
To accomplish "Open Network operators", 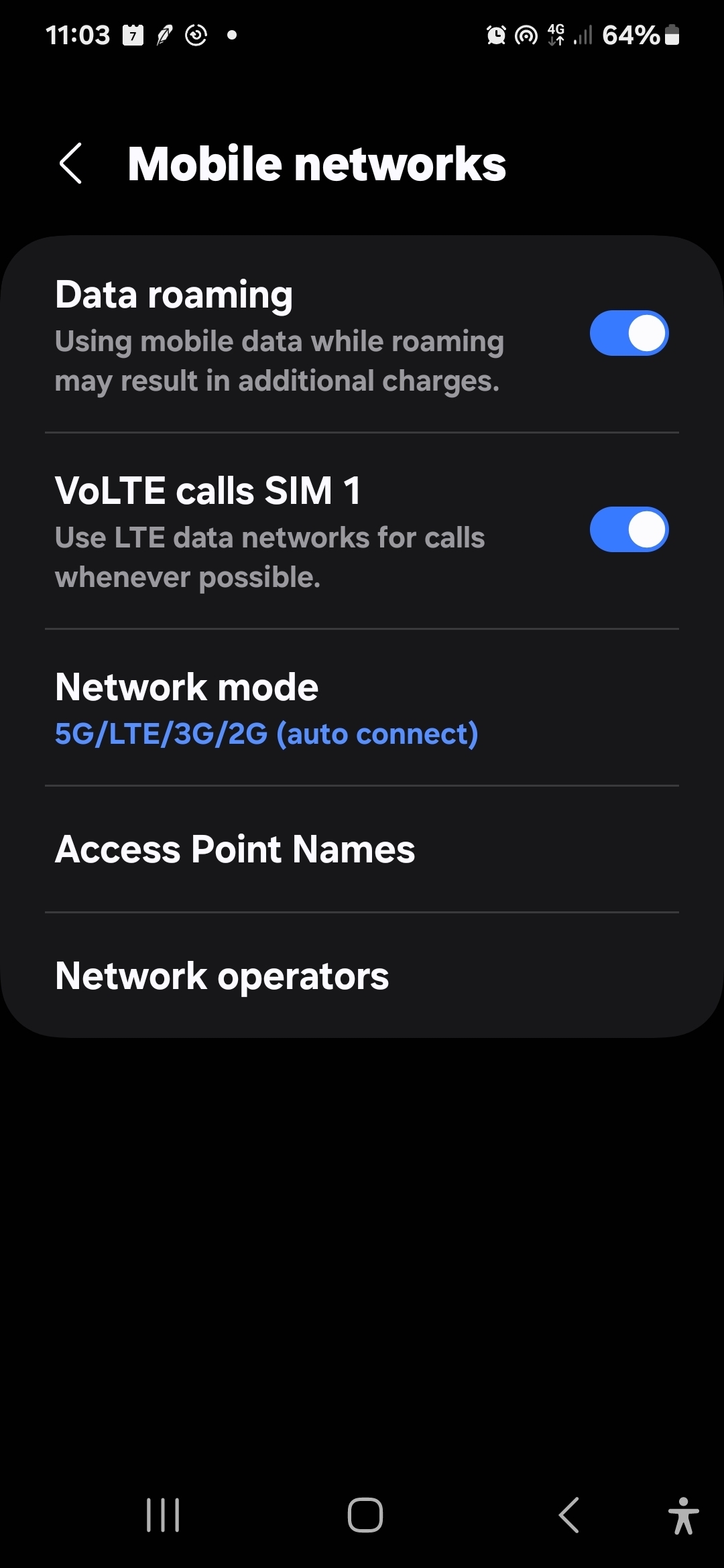I will click(362, 976).
